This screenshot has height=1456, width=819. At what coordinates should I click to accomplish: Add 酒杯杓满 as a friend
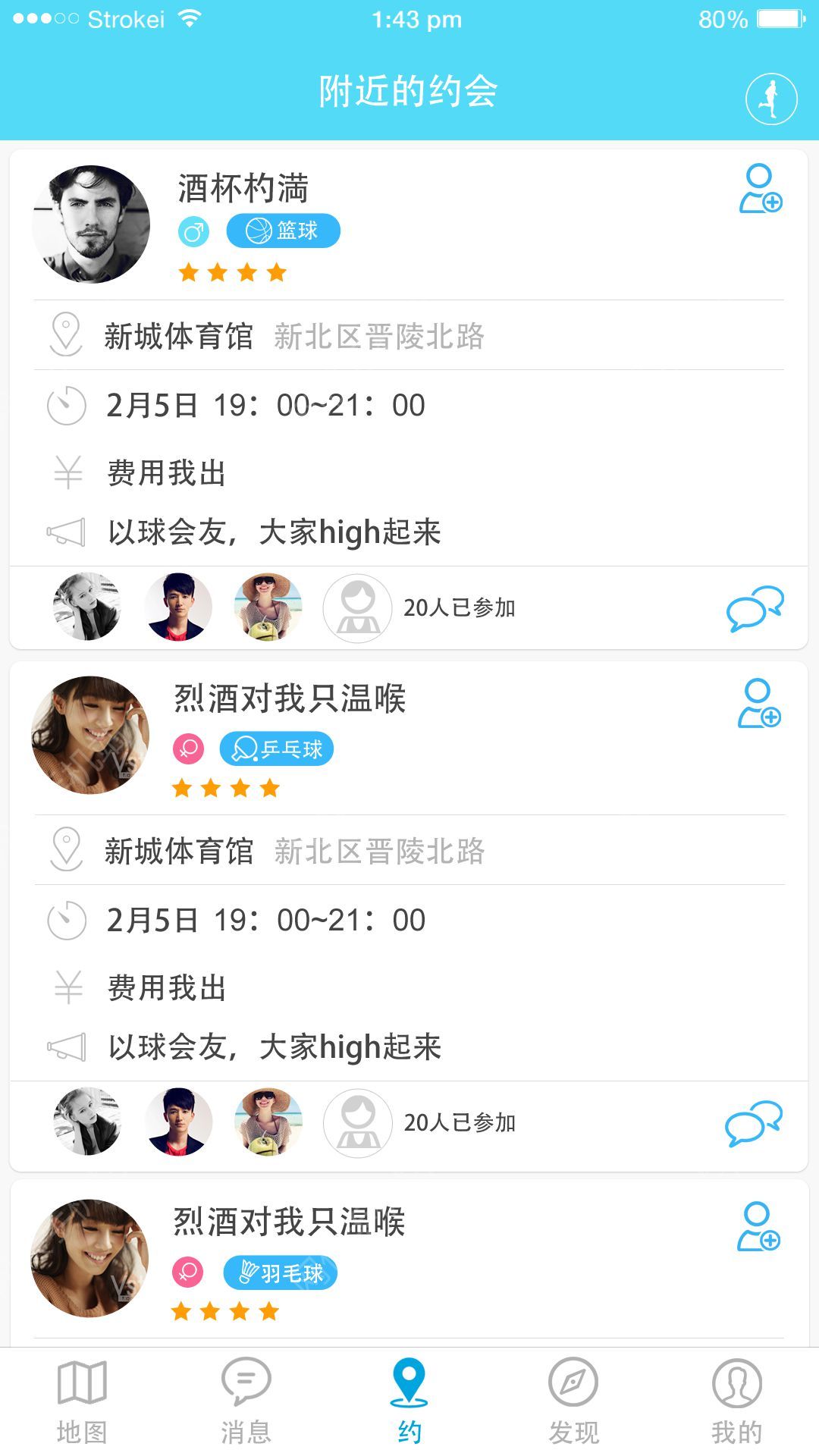pos(760,189)
